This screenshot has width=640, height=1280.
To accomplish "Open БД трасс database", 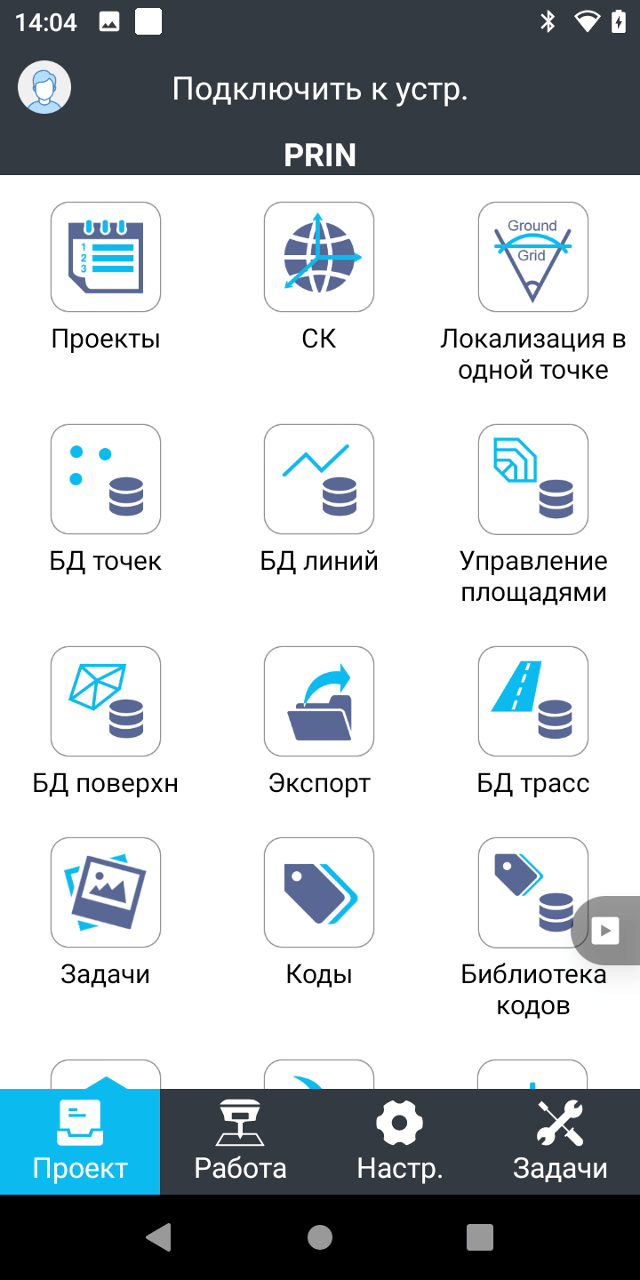I will (x=533, y=701).
